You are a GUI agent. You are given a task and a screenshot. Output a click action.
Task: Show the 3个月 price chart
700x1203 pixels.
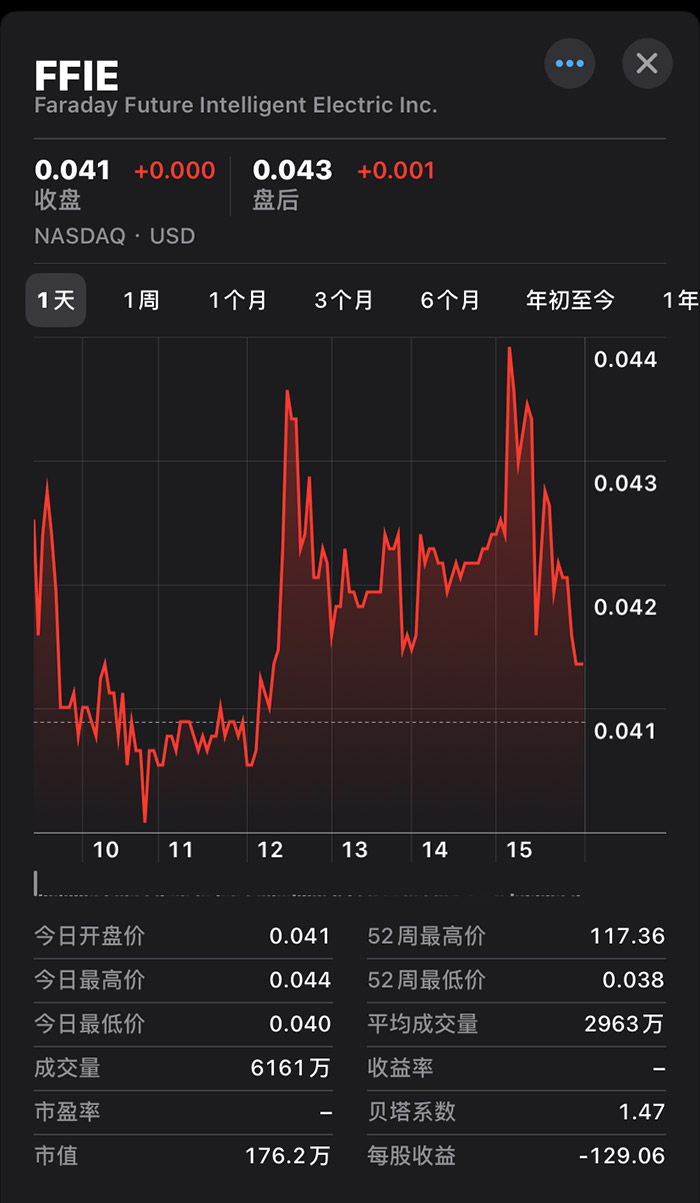(x=344, y=300)
